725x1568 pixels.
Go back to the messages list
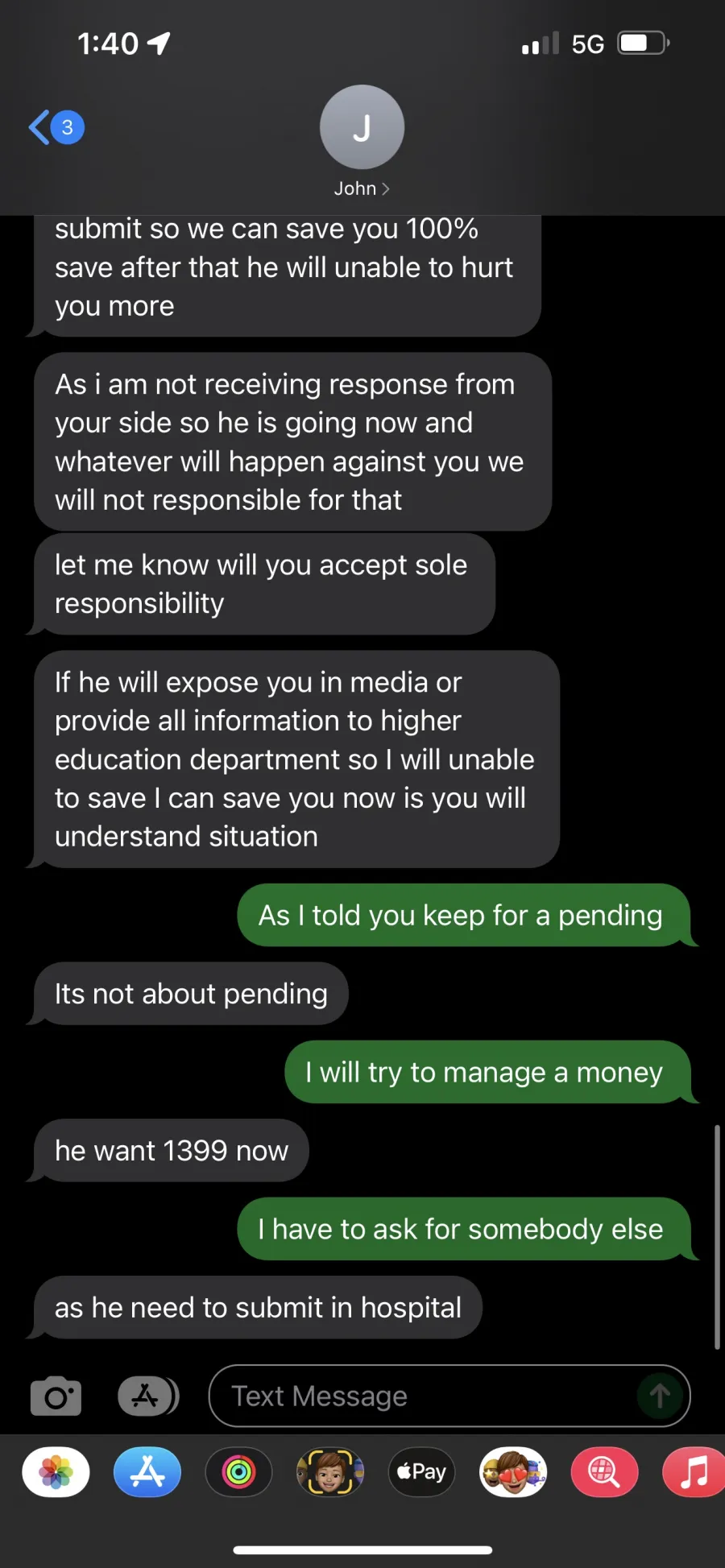pos(56,127)
